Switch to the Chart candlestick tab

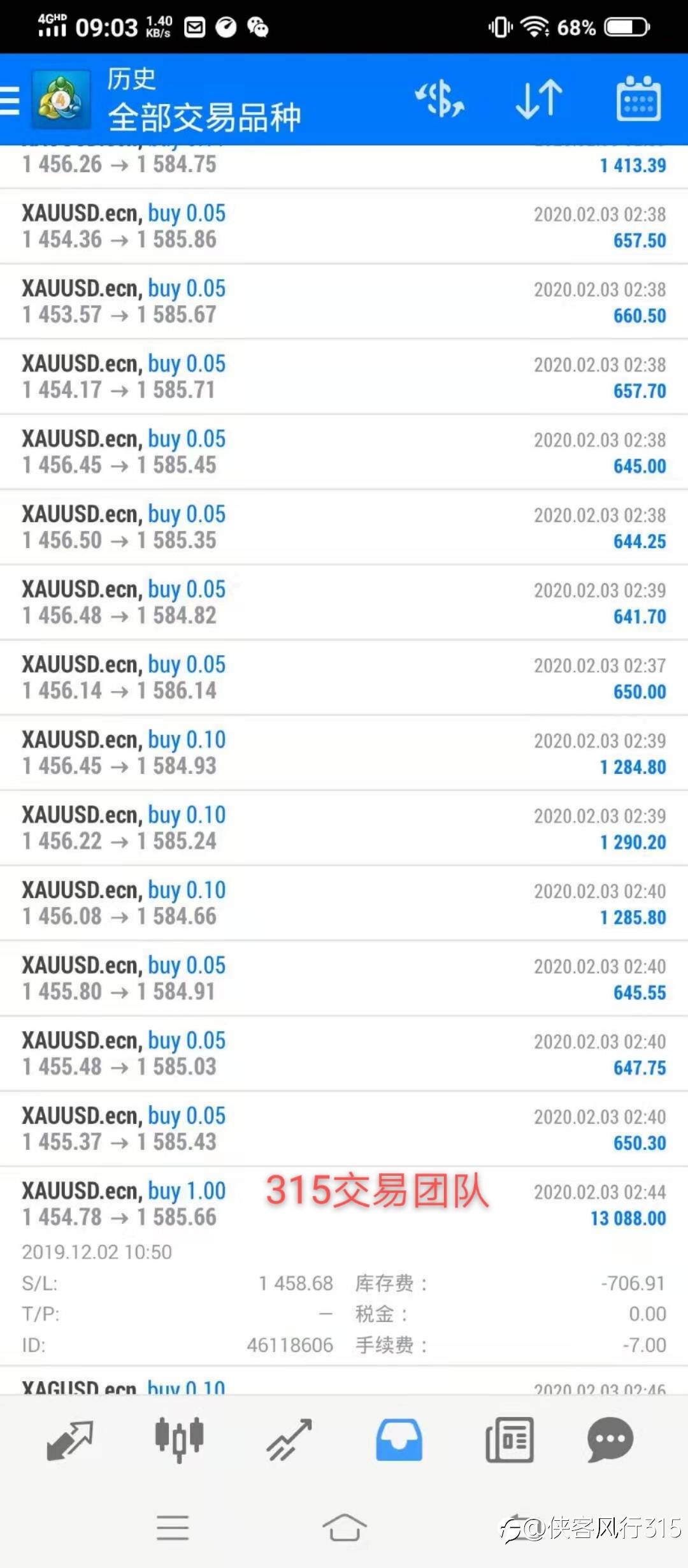[x=180, y=1440]
